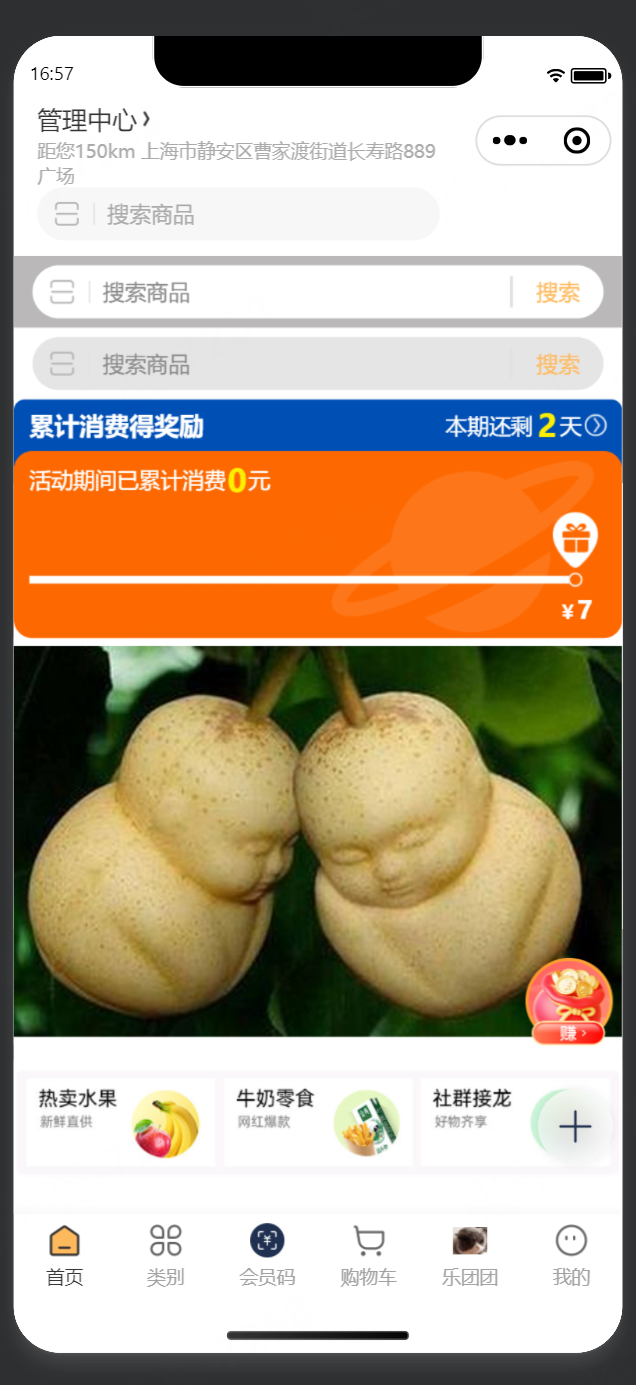Open the 本期还剩2天 reward details arrow

pos(596,426)
